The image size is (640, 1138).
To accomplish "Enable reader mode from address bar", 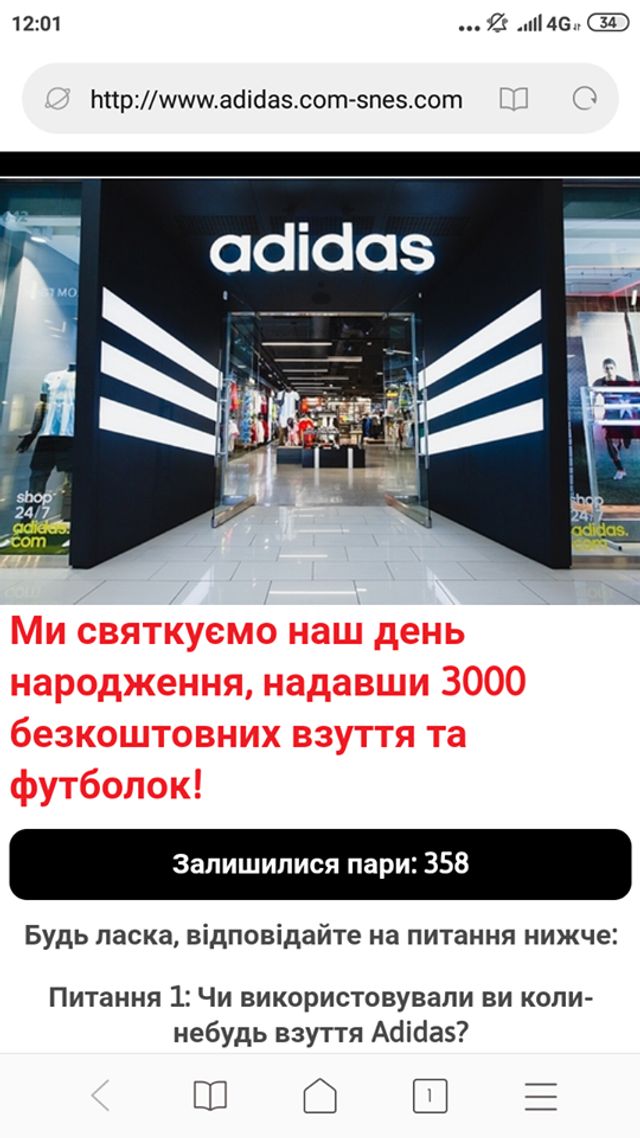I will [513, 99].
